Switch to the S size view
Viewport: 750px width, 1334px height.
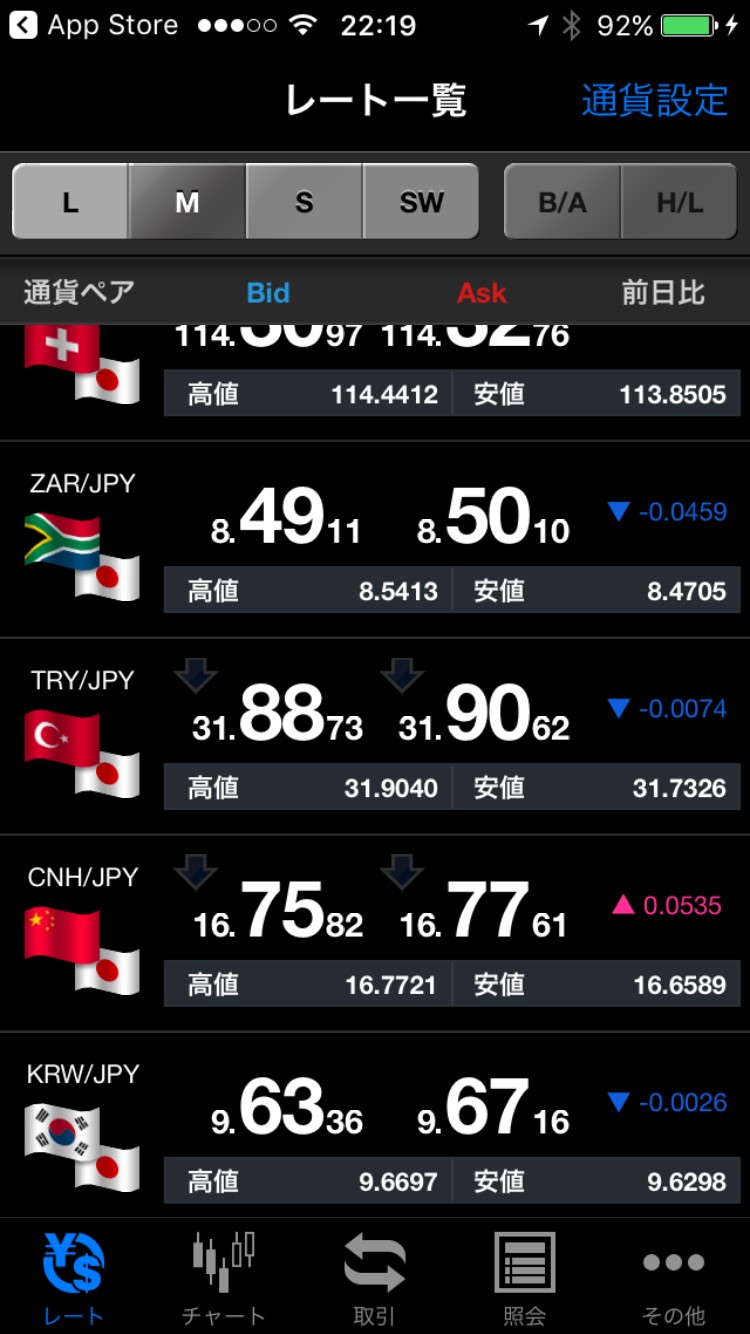(x=304, y=202)
